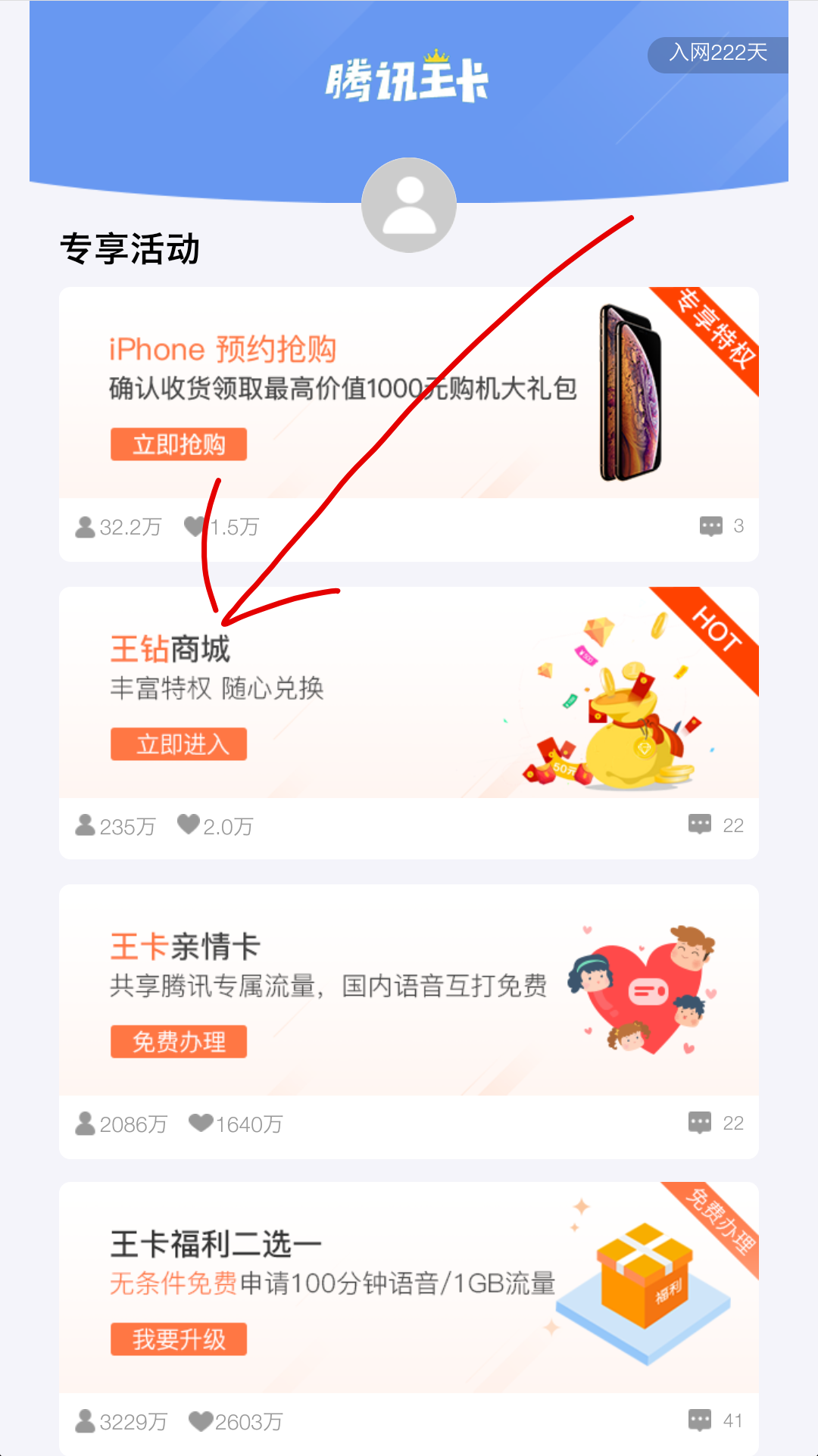The image size is (818, 1456).
Task: Tap 免费办理 for 王卡亲情卡
Action: (x=179, y=1042)
